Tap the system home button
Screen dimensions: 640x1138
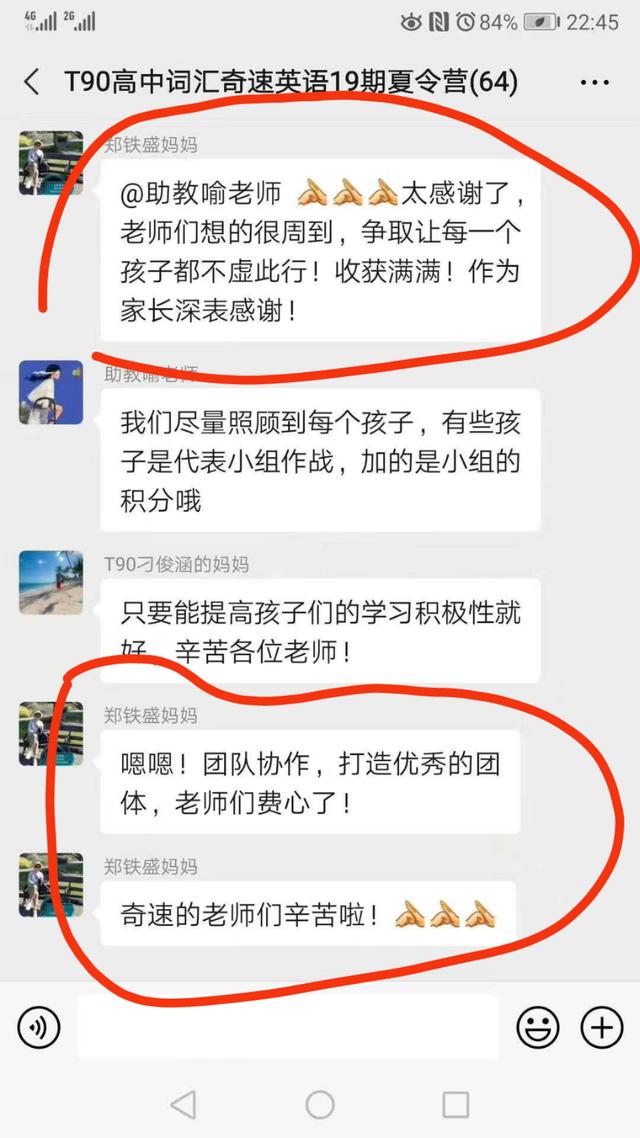pos(320,1104)
